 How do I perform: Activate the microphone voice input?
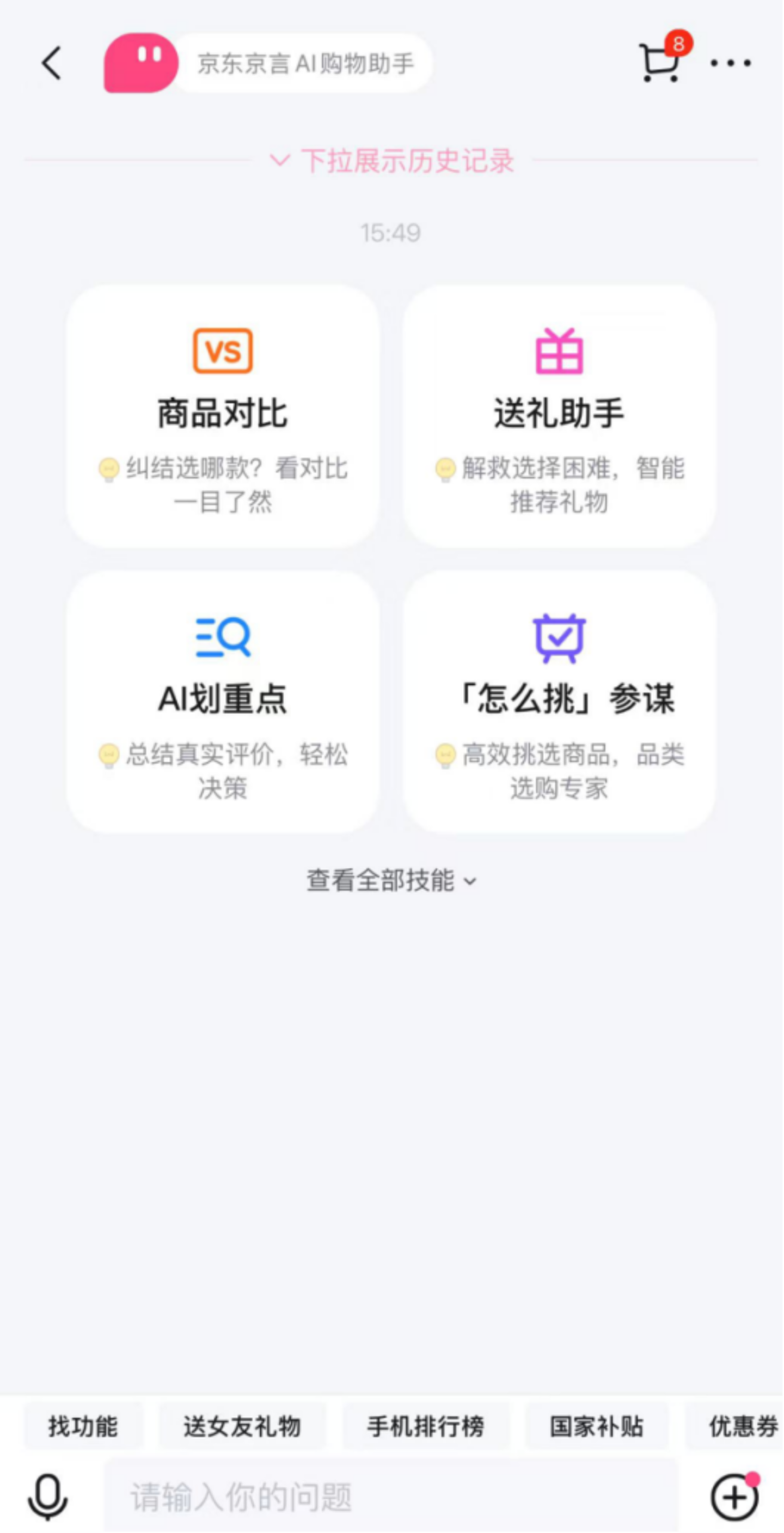47,1496
